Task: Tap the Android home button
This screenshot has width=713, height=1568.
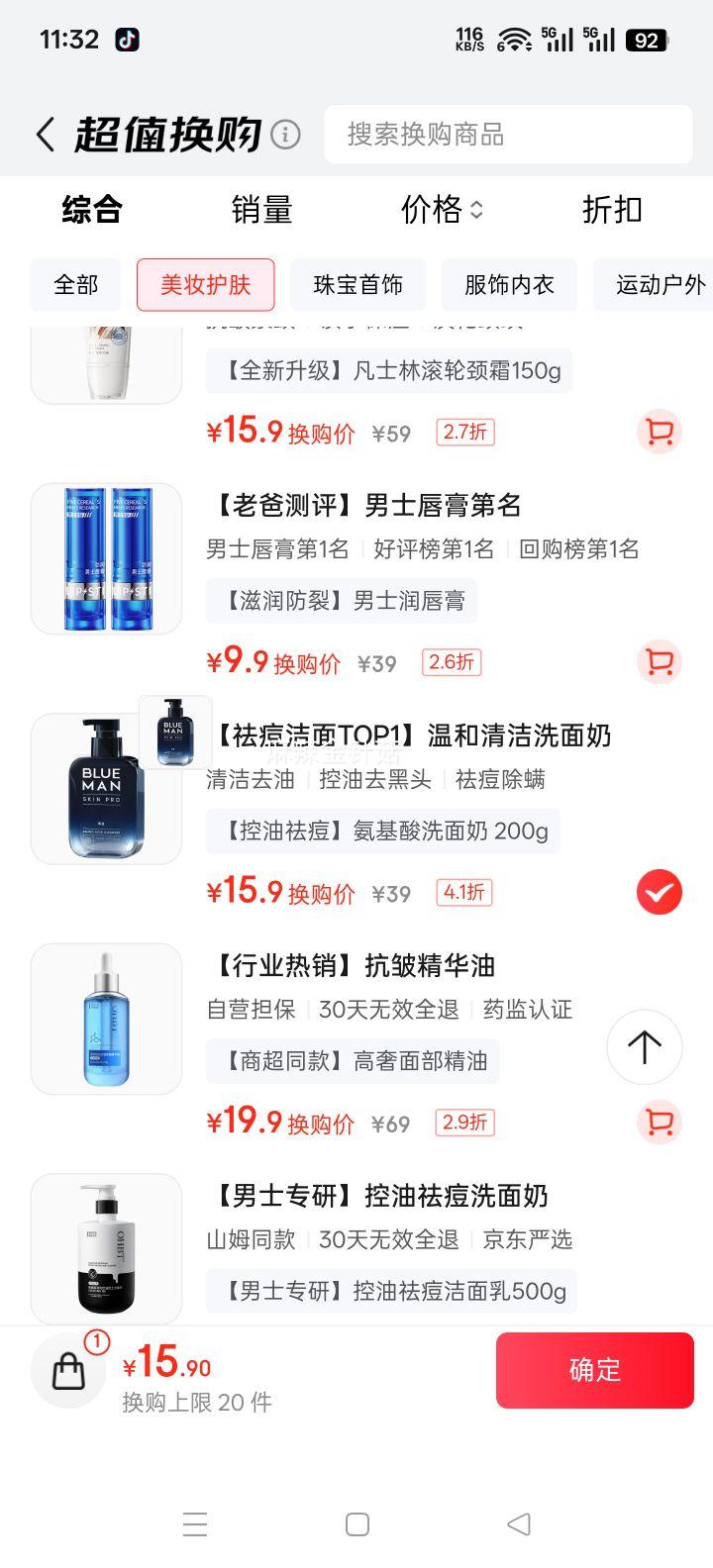Action: coord(356,1524)
